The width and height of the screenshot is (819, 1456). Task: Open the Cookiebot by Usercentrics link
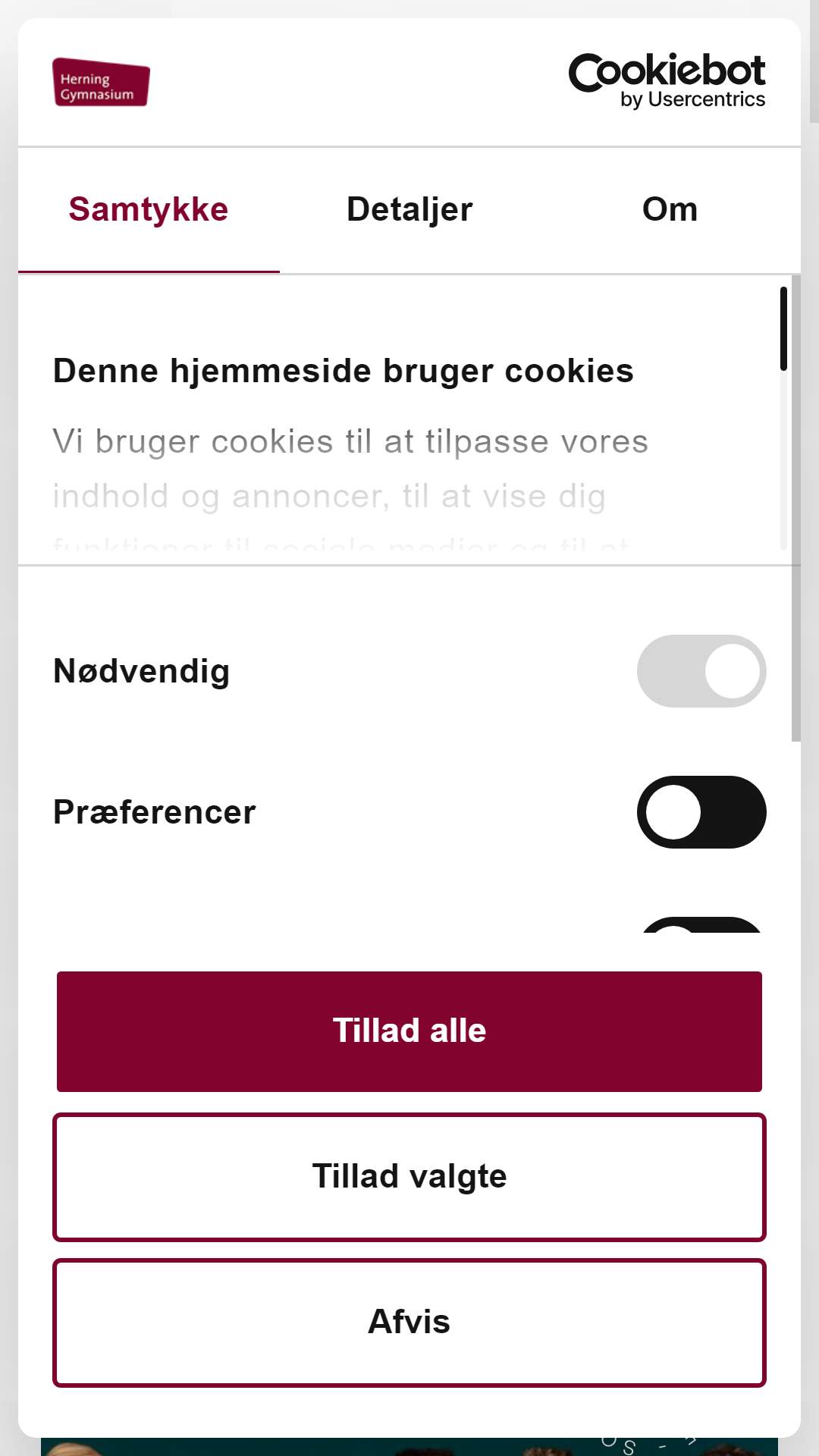click(x=667, y=81)
